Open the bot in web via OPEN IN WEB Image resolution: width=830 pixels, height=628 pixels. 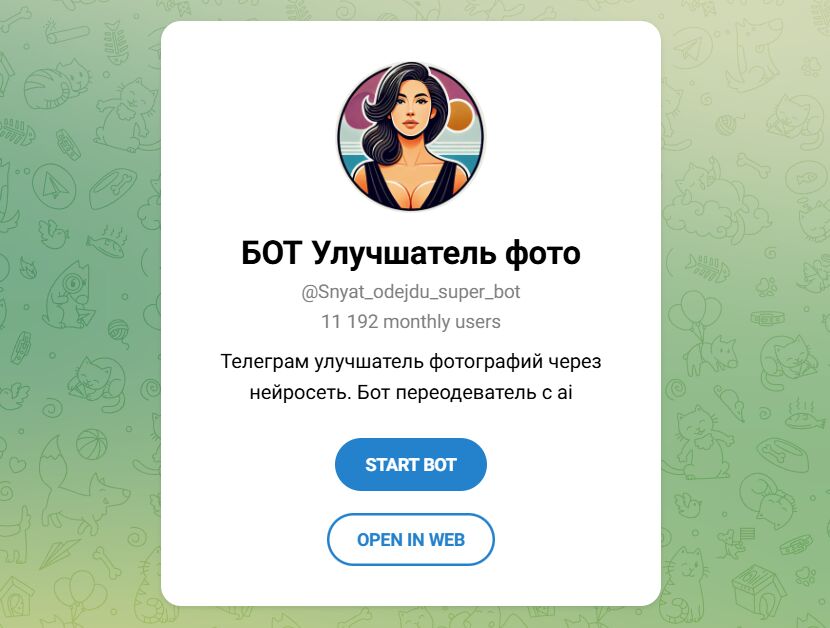(x=410, y=540)
